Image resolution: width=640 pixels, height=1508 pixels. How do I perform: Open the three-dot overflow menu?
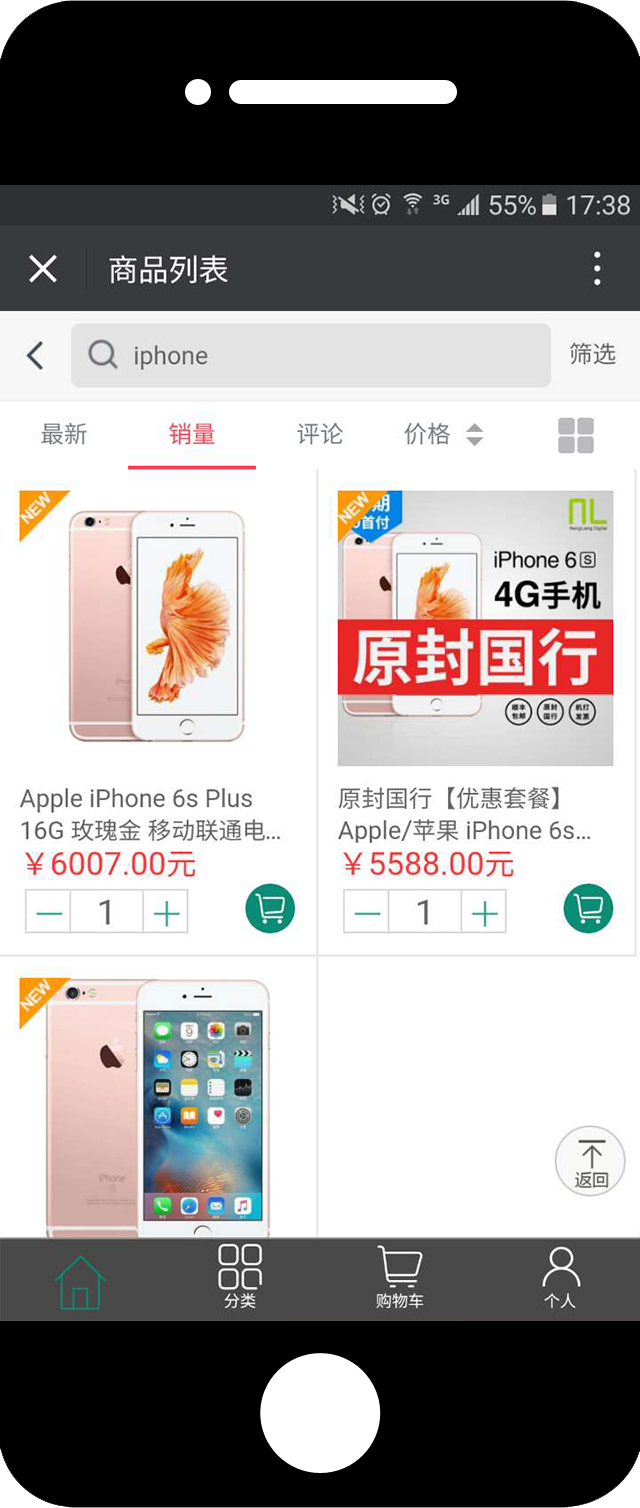click(597, 269)
